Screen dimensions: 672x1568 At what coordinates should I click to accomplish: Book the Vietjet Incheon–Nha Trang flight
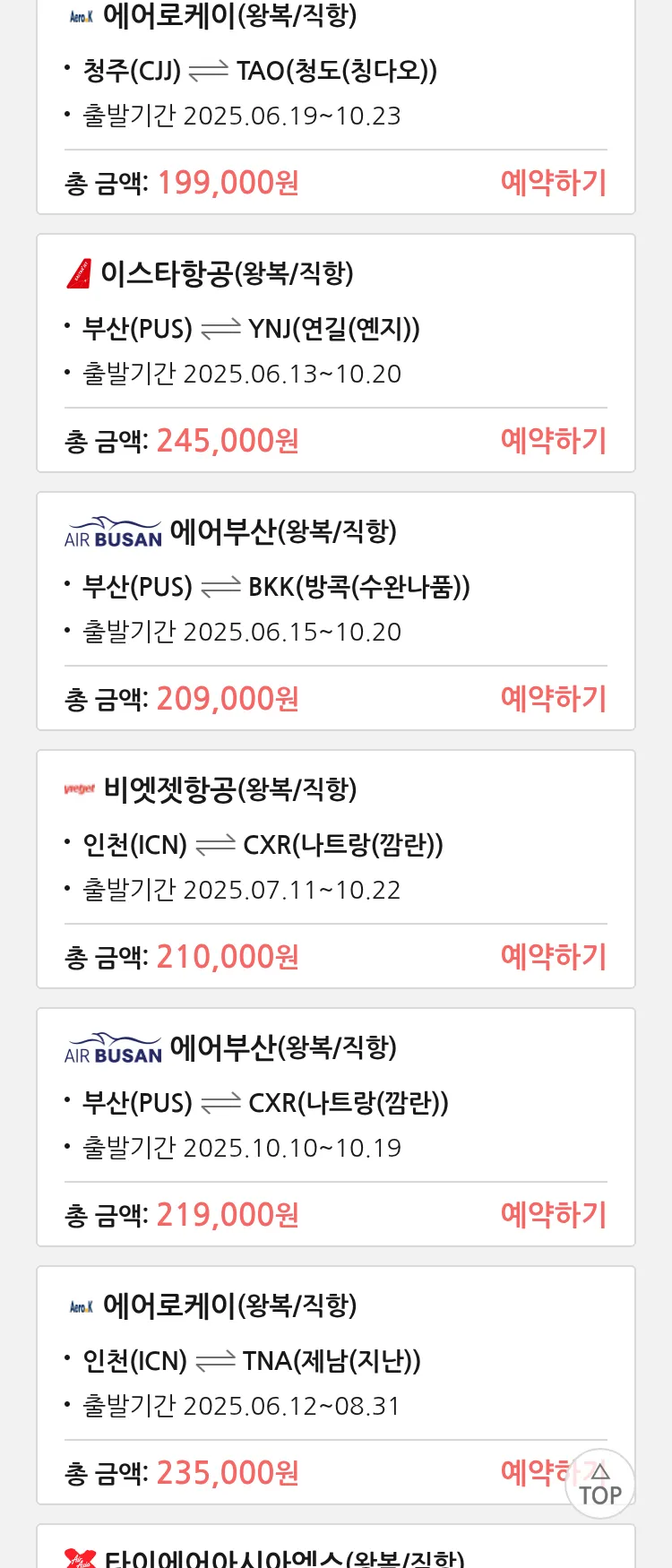[x=553, y=957]
